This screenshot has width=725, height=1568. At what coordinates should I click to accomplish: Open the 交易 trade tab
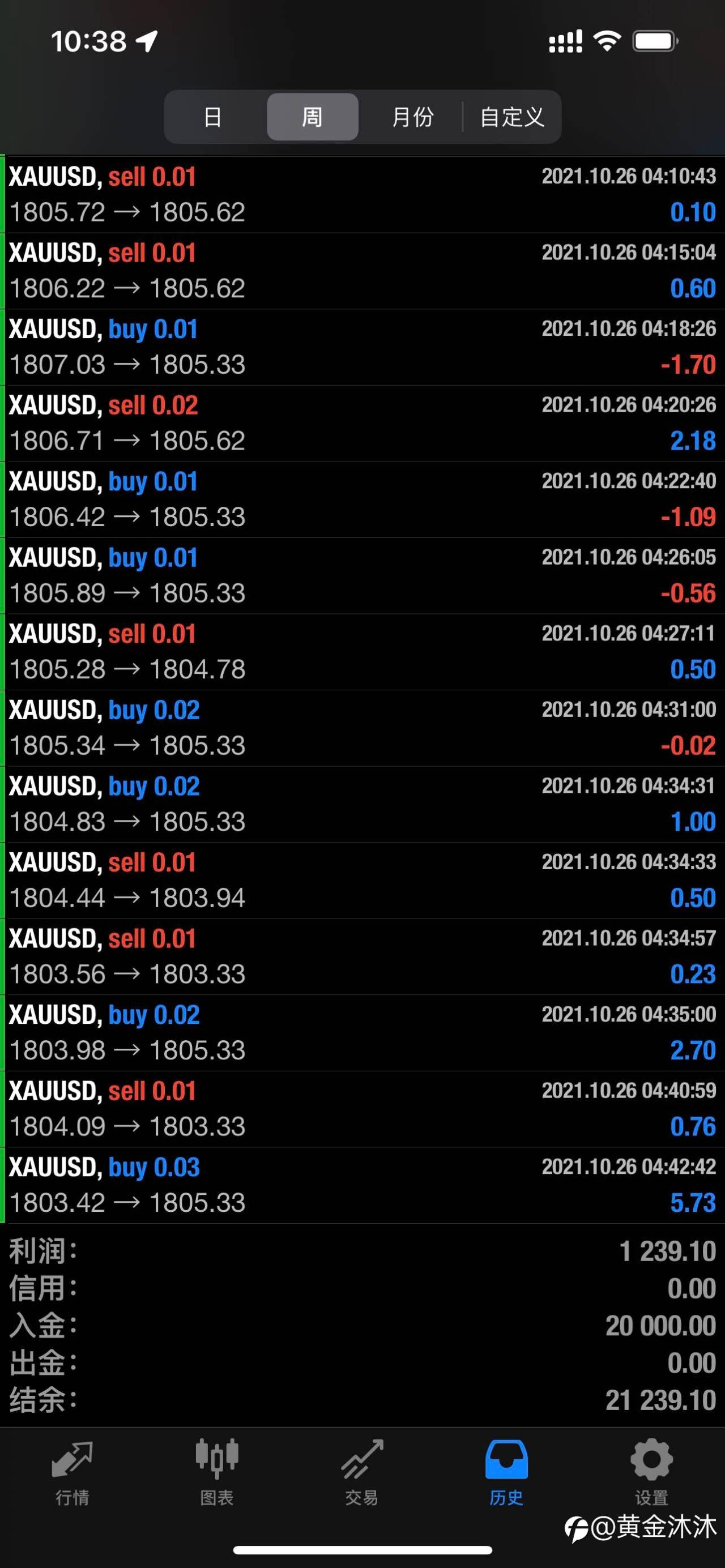point(362,1472)
